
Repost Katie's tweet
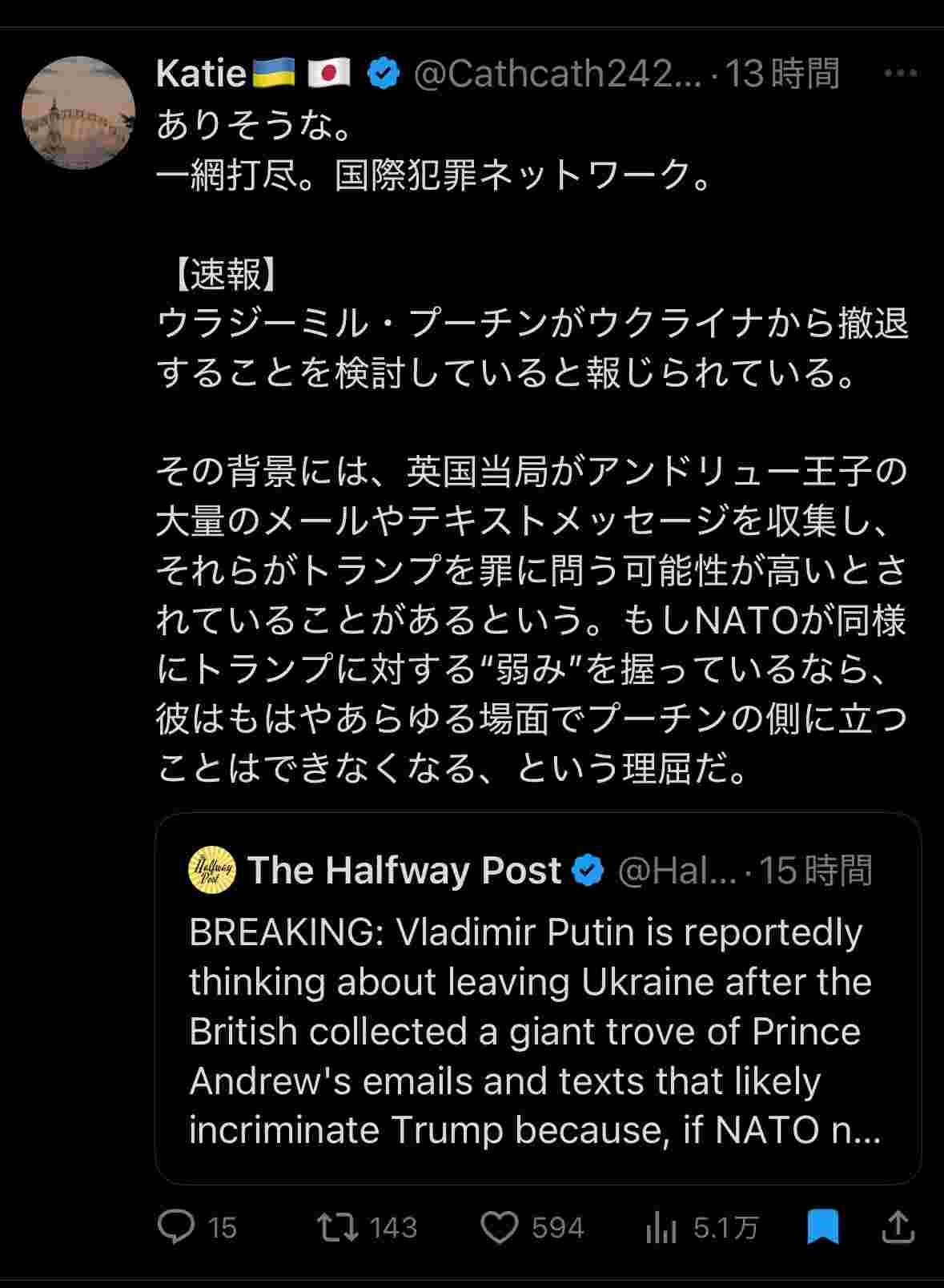coord(338,1227)
